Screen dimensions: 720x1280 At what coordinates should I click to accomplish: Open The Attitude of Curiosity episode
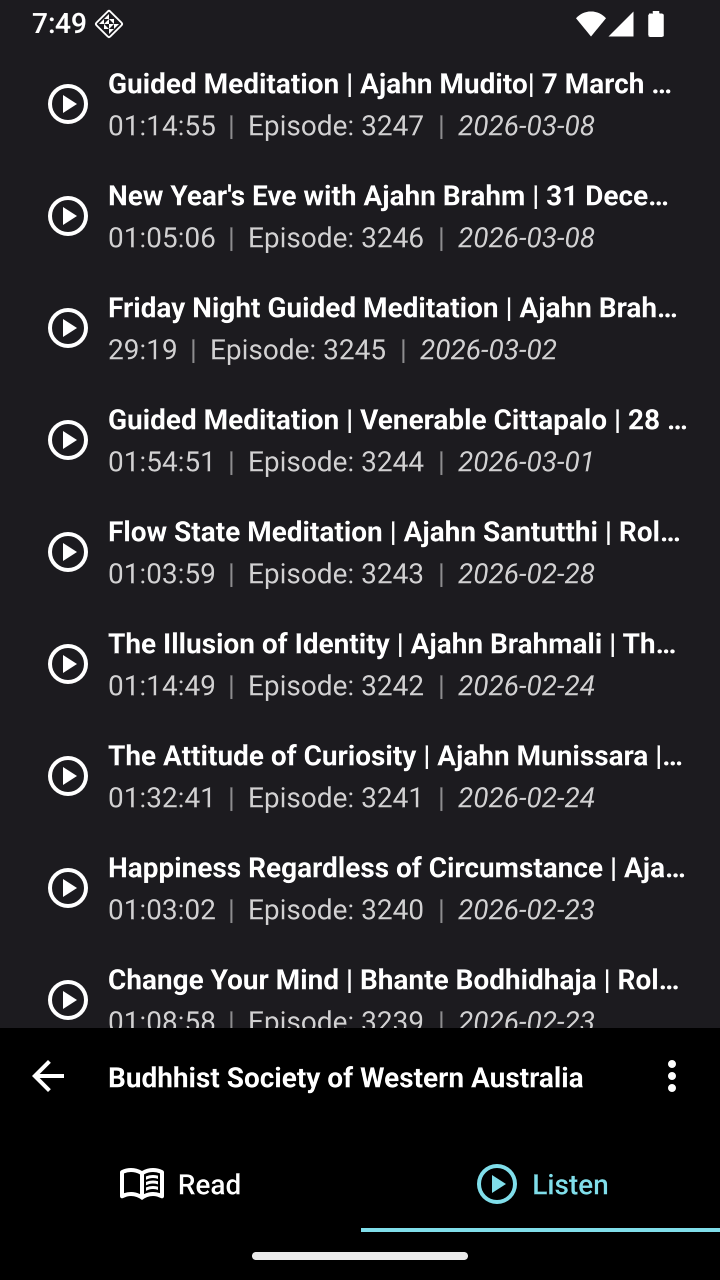[x=395, y=775]
